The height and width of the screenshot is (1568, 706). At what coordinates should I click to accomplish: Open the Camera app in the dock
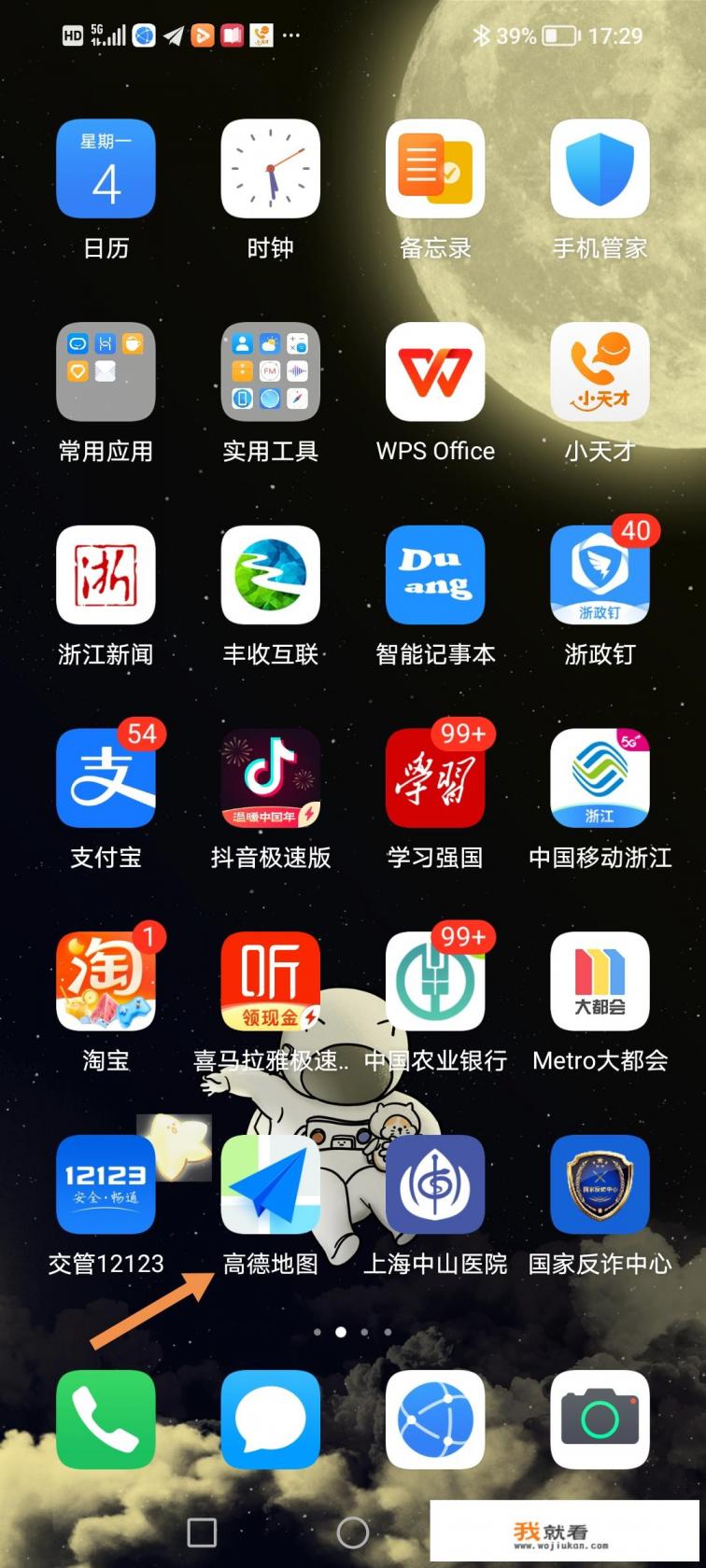click(599, 1421)
